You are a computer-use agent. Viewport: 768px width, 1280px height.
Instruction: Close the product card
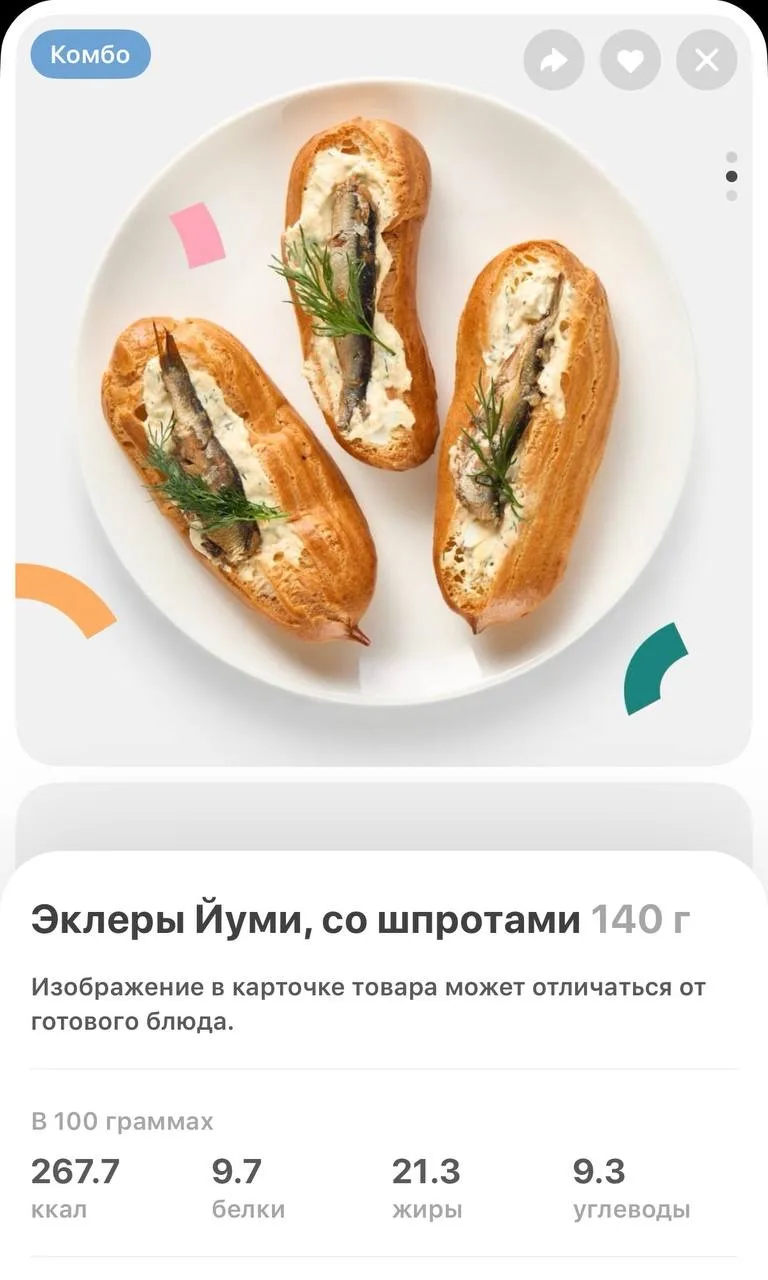(706, 61)
